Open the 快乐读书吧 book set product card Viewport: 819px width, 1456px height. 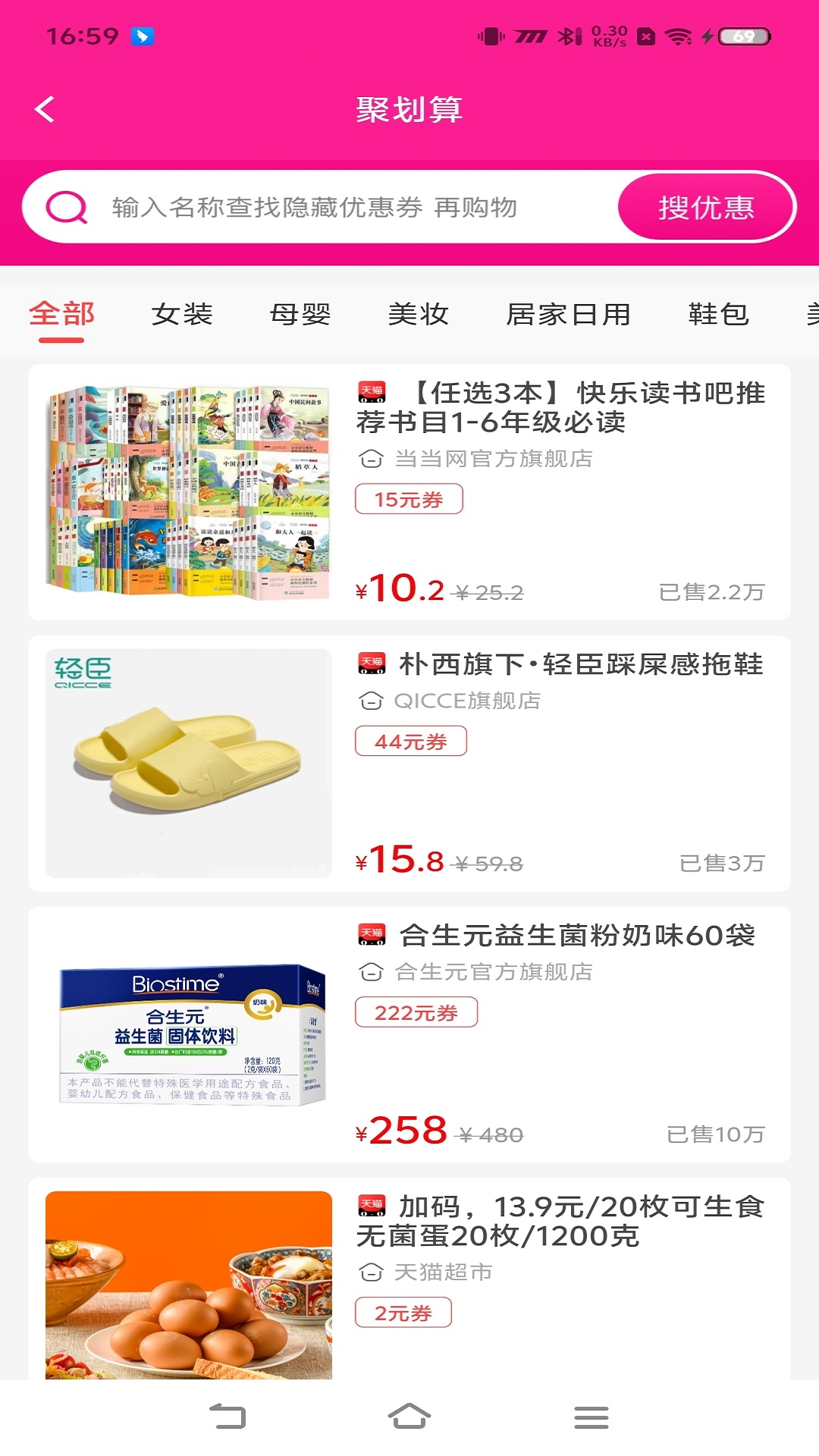tap(409, 492)
